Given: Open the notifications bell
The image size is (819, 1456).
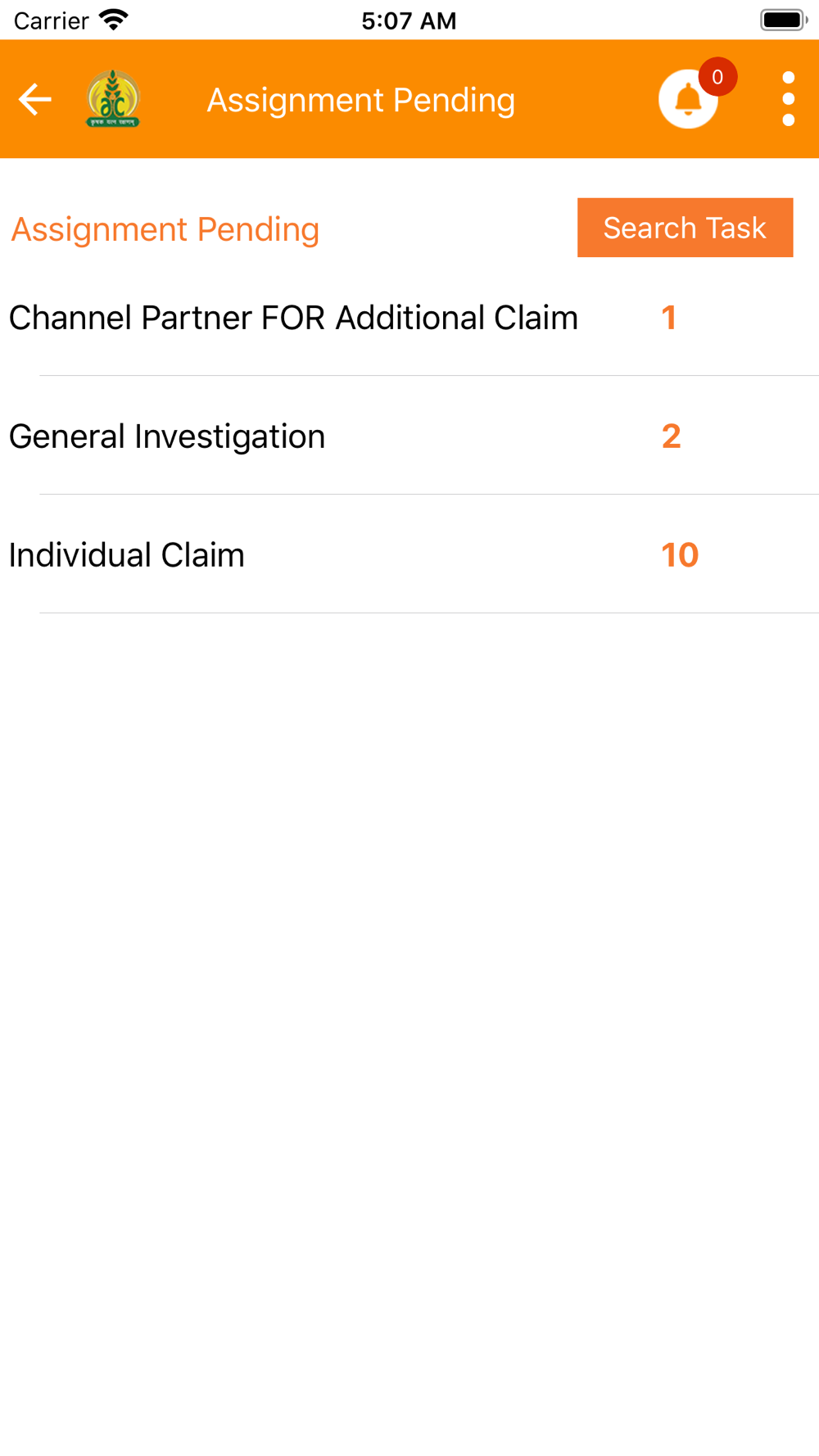Looking at the screenshot, I should [689, 99].
